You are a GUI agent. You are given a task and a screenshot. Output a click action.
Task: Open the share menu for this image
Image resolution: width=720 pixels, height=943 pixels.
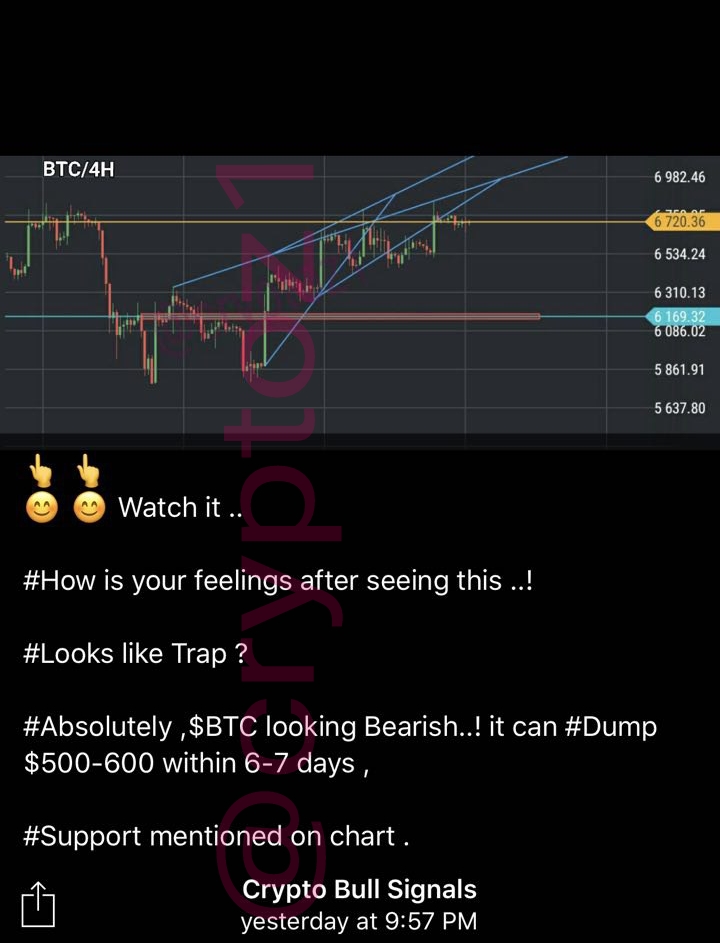tap(38, 904)
